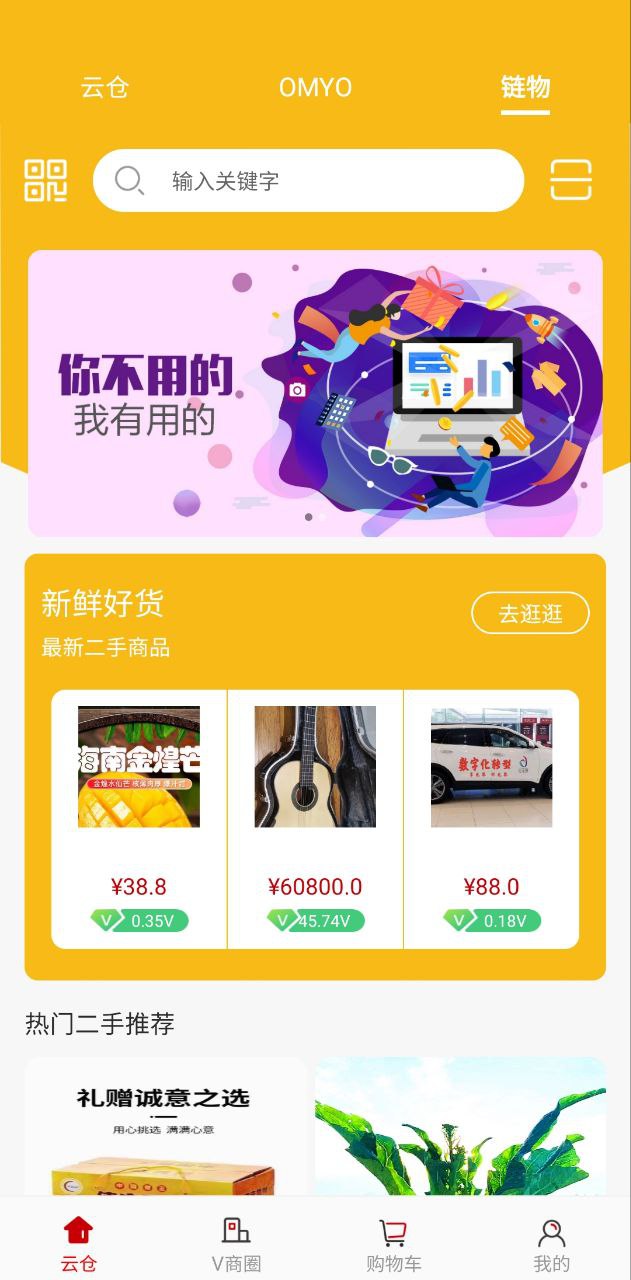Go to the 我的 profile tab
631x1280 pixels.
551,1243
